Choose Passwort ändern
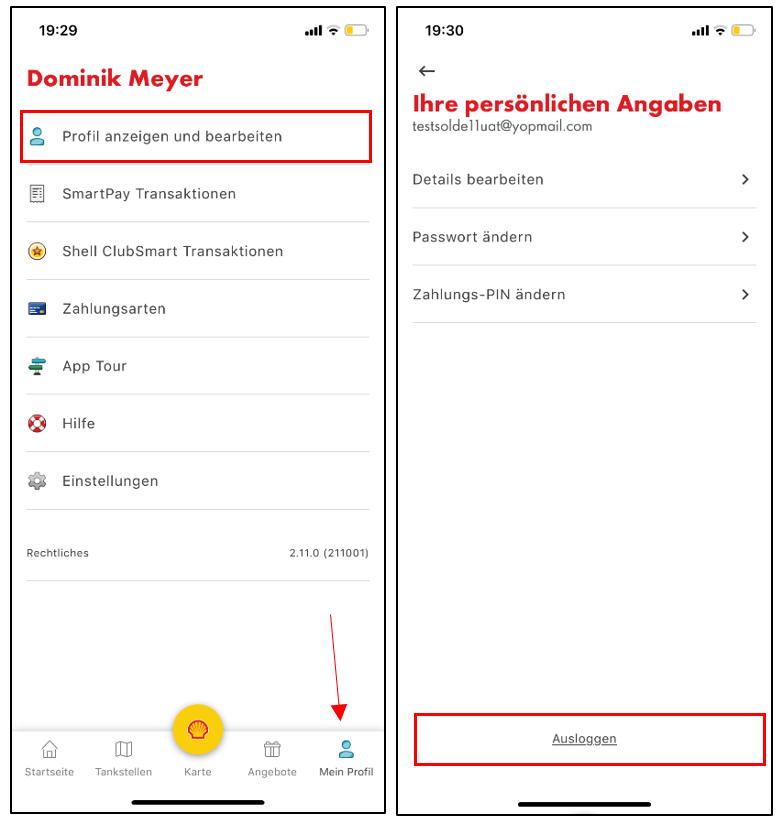The height and width of the screenshot is (818, 777). point(583,237)
